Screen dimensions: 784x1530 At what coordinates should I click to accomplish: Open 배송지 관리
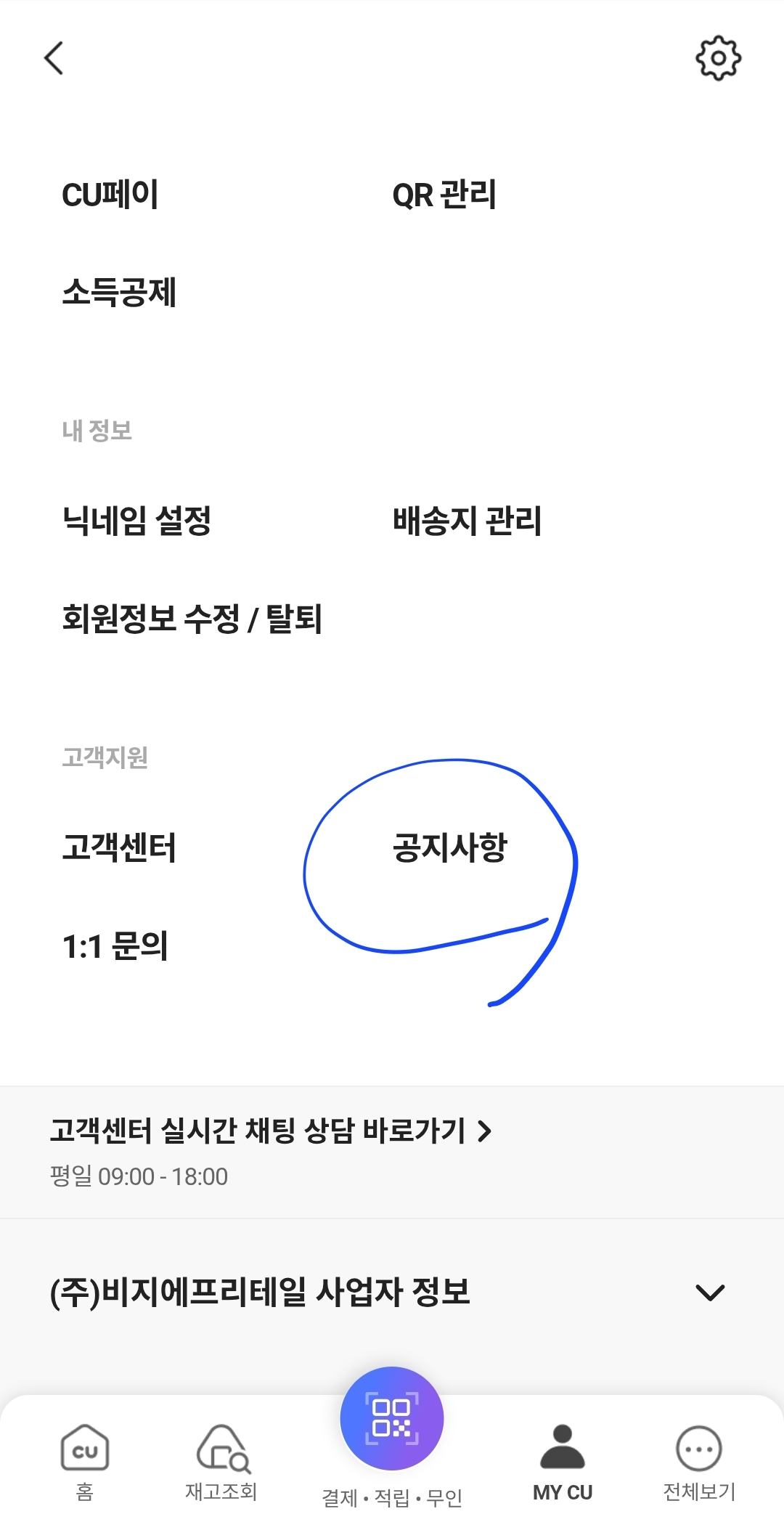tap(467, 521)
